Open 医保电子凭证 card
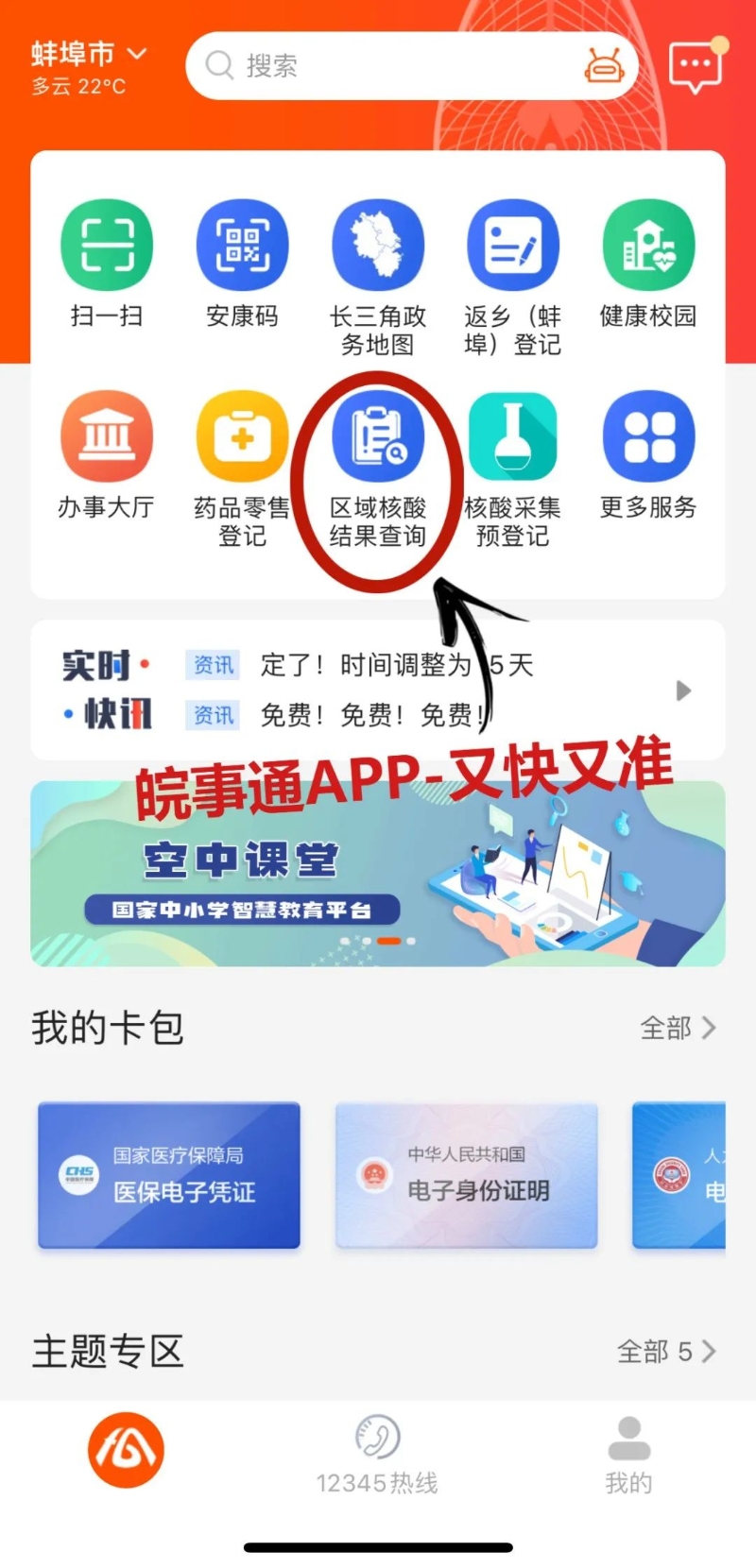Image resolution: width=756 pixels, height=1568 pixels. point(169,1175)
